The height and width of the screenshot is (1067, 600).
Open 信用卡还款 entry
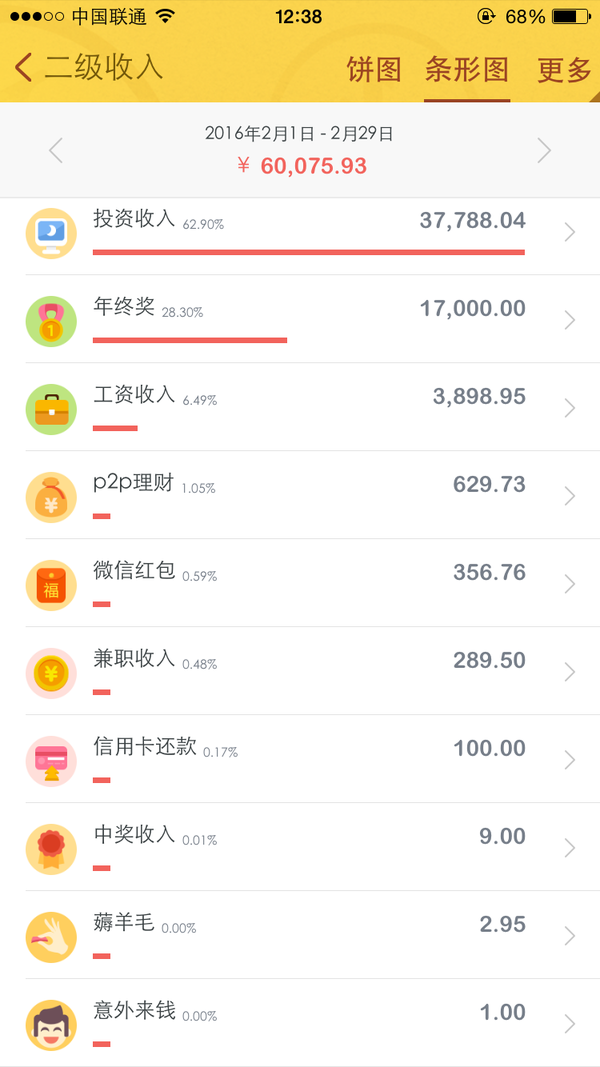point(300,759)
